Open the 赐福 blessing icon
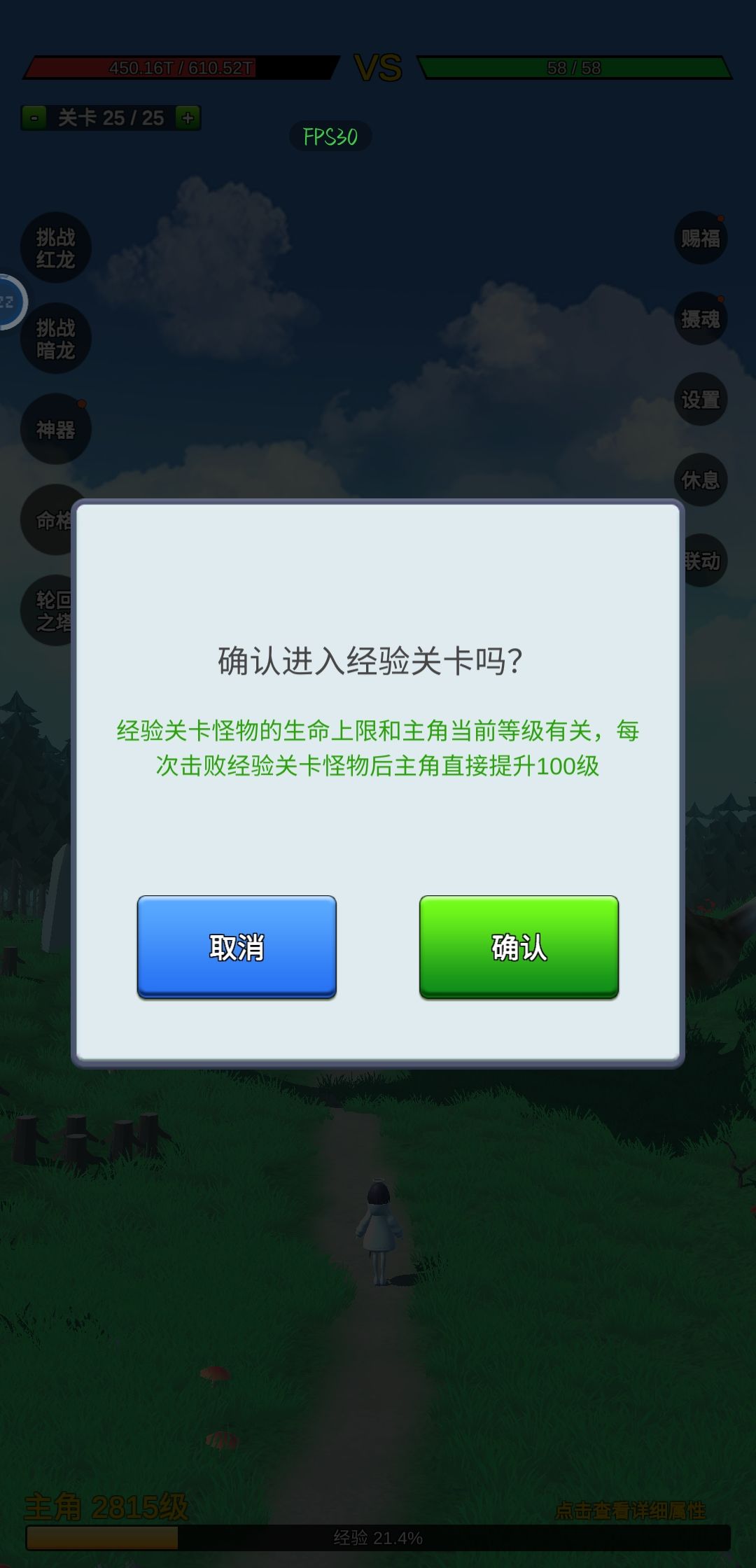Image resolution: width=756 pixels, height=1568 pixels. click(700, 238)
